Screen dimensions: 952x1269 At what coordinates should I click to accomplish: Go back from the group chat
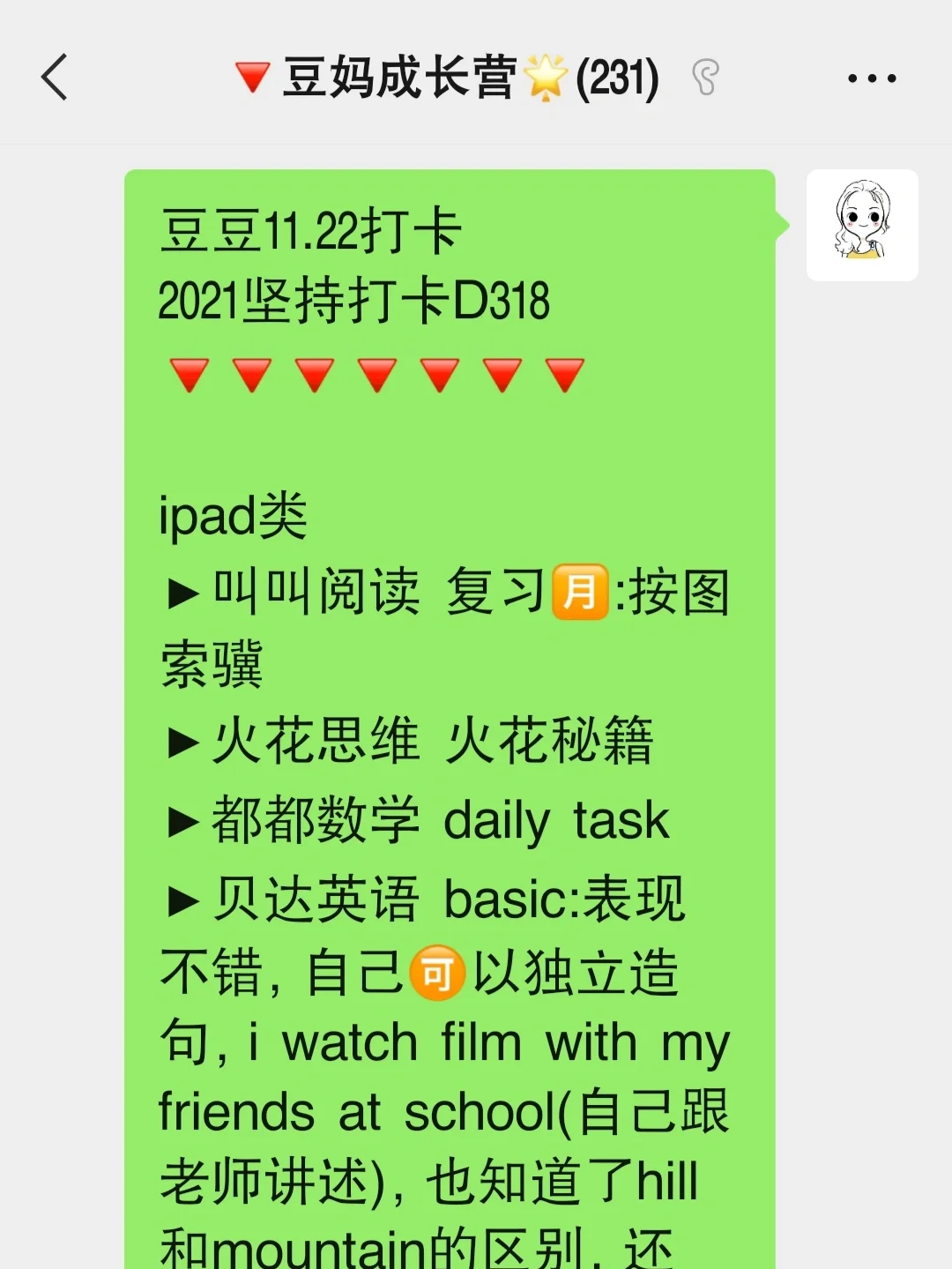55,78
